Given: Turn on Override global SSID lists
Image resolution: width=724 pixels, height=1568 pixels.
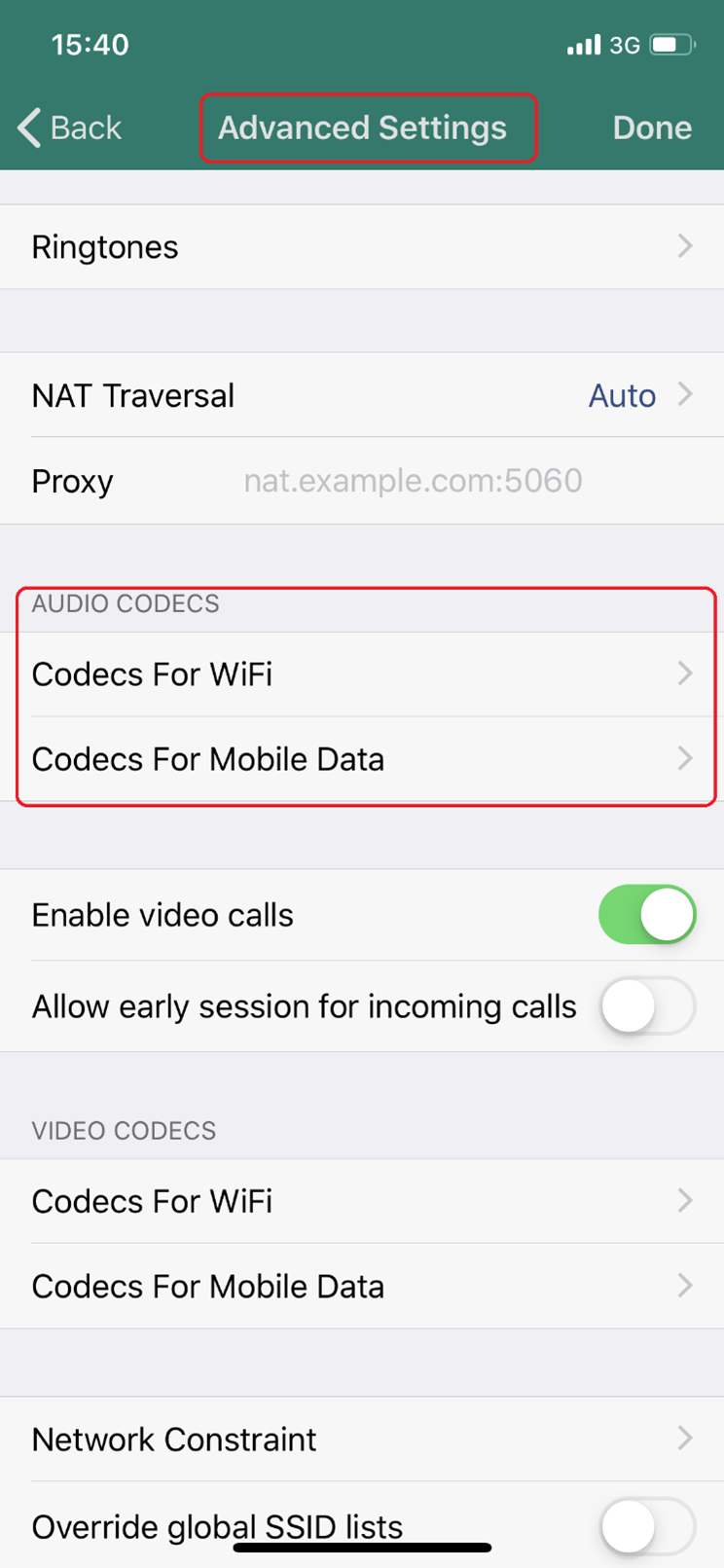Looking at the screenshot, I should pyautogui.click(x=647, y=1526).
